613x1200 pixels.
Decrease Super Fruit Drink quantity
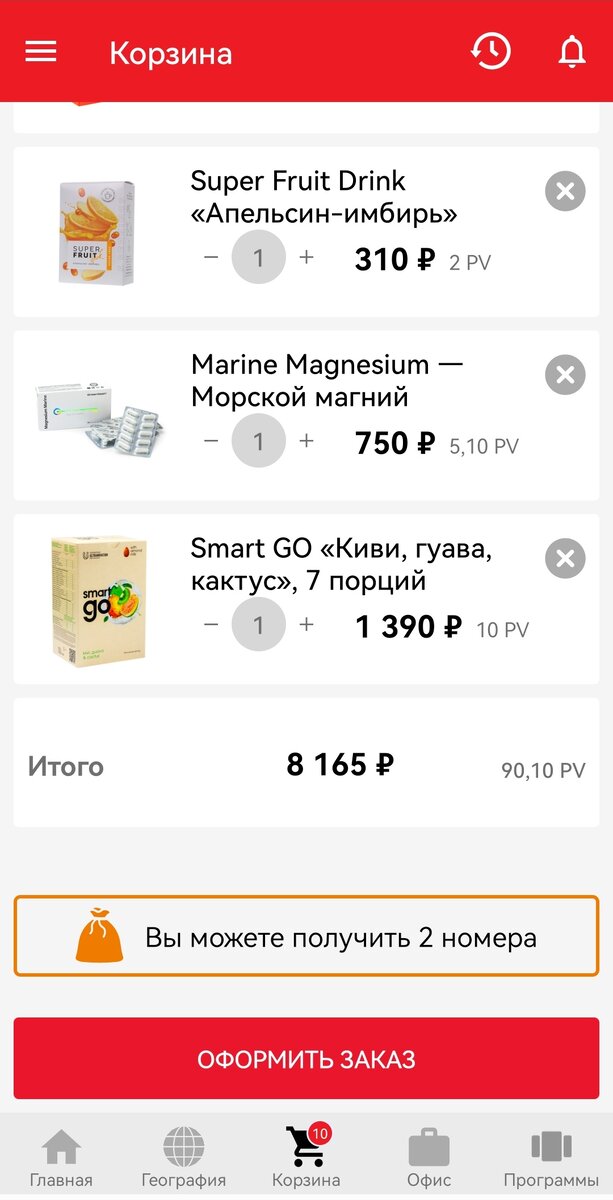pyautogui.click(x=211, y=257)
